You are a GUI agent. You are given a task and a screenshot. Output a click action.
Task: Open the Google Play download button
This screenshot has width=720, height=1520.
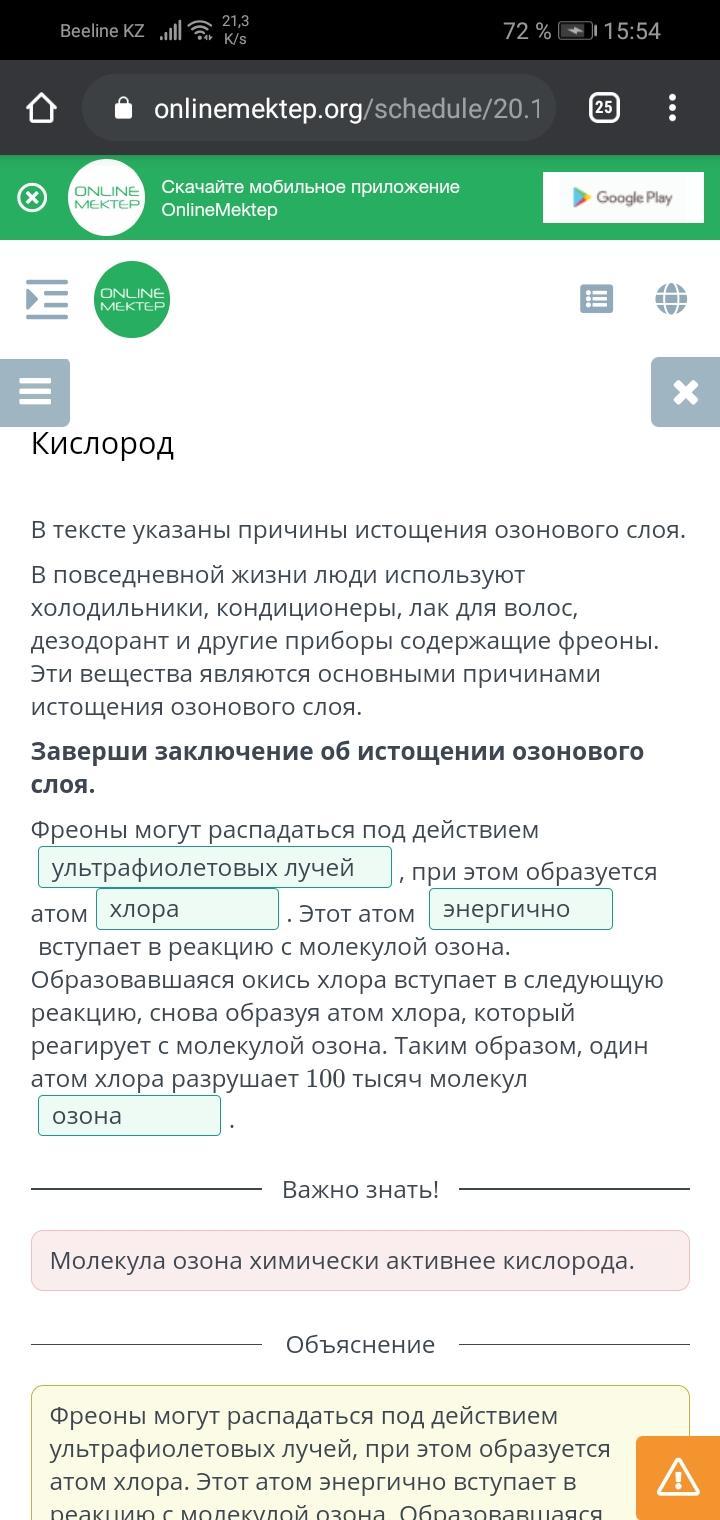[623, 198]
